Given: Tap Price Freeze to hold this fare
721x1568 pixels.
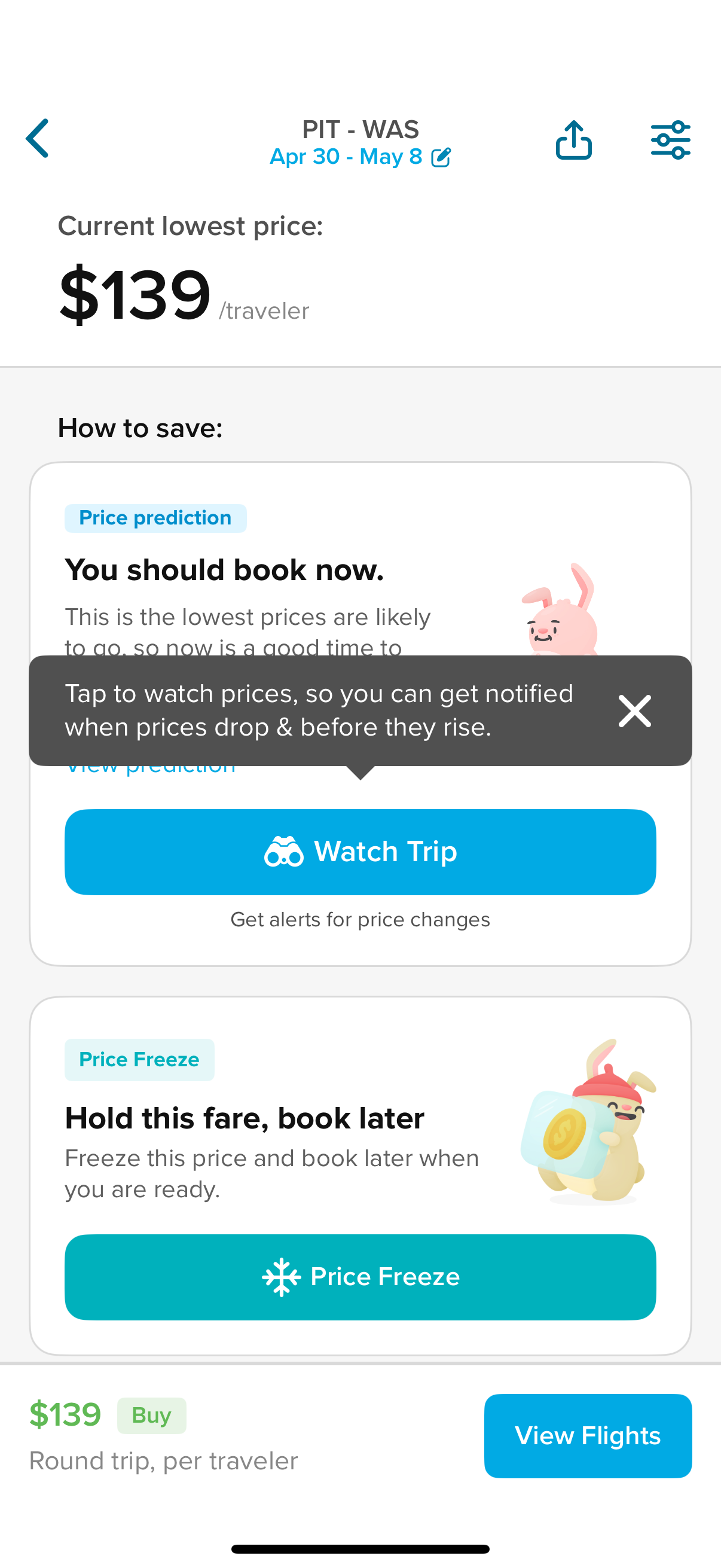Looking at the screenshot, I should [360, 1277].
